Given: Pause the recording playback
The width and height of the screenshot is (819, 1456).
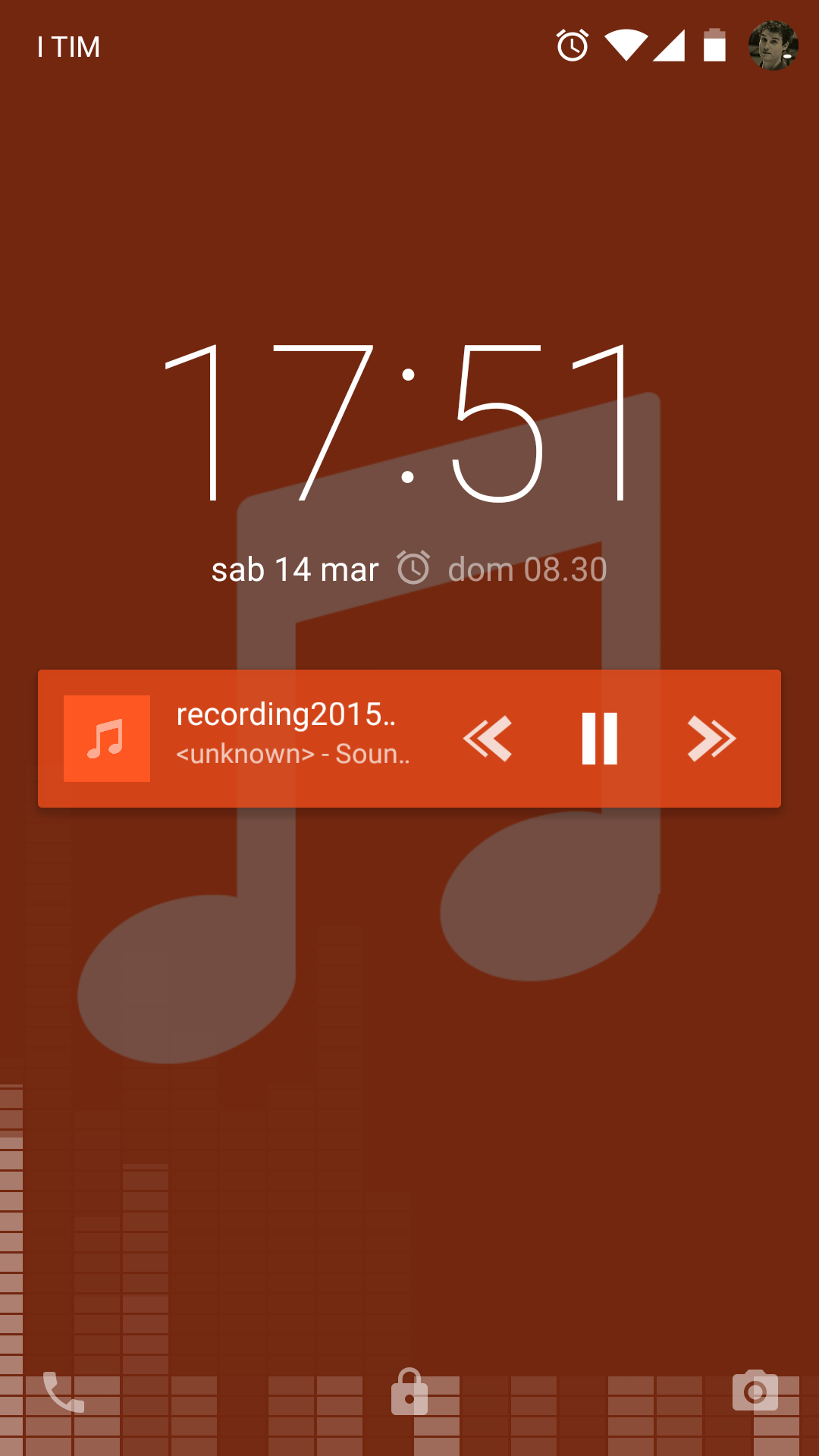Looking at the screenshot, I should (599, 739).
